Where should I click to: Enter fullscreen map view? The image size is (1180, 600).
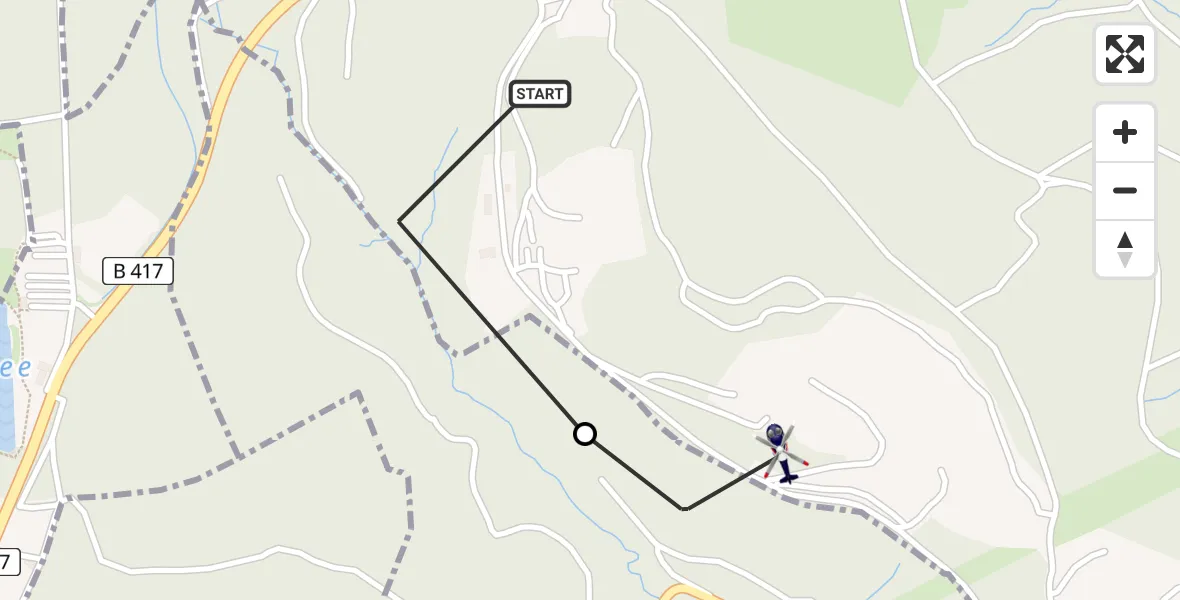1125,54
